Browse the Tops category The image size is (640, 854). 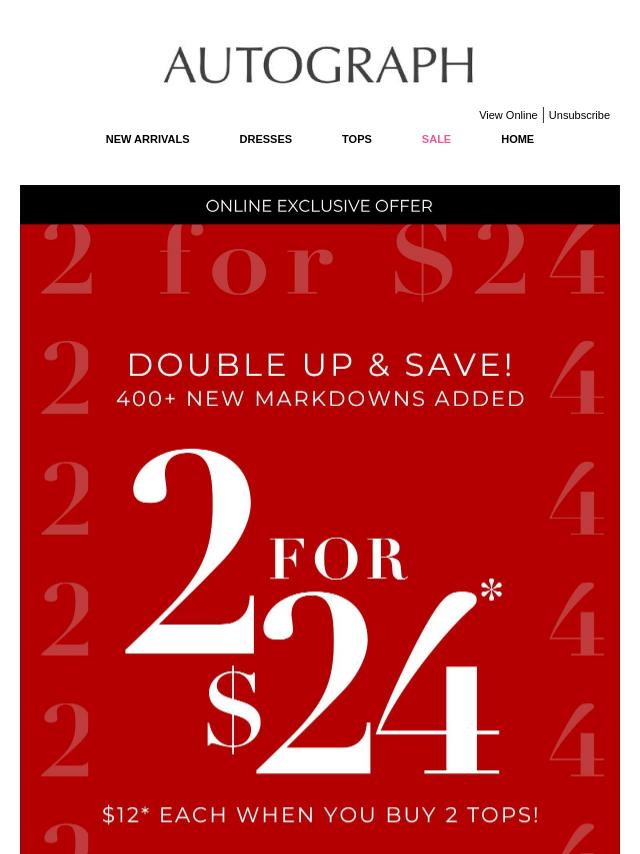(x=356, y=139)
